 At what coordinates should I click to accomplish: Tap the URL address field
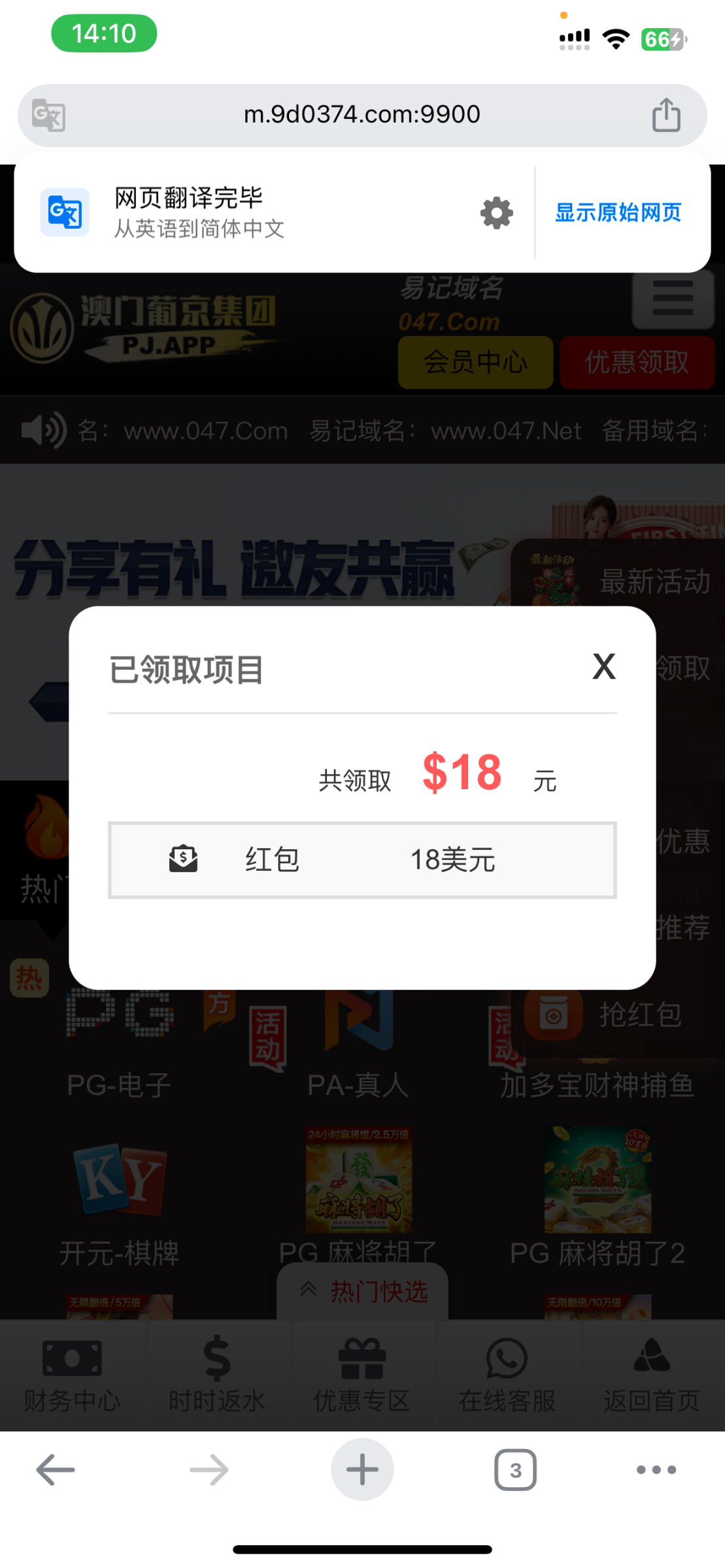tap(362, 115)
